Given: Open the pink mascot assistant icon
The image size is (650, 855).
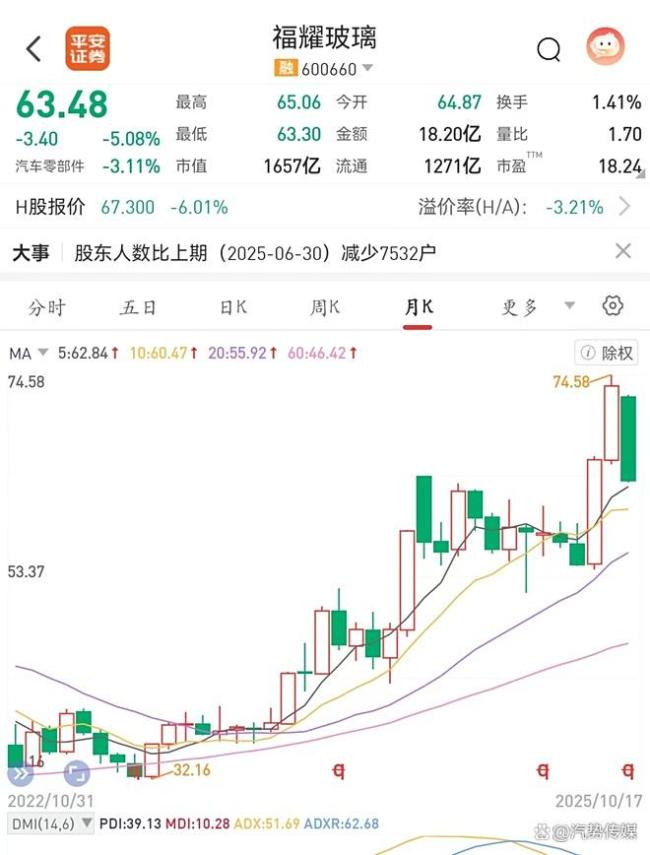Looking at the screenshot, I should coord(605,47).
